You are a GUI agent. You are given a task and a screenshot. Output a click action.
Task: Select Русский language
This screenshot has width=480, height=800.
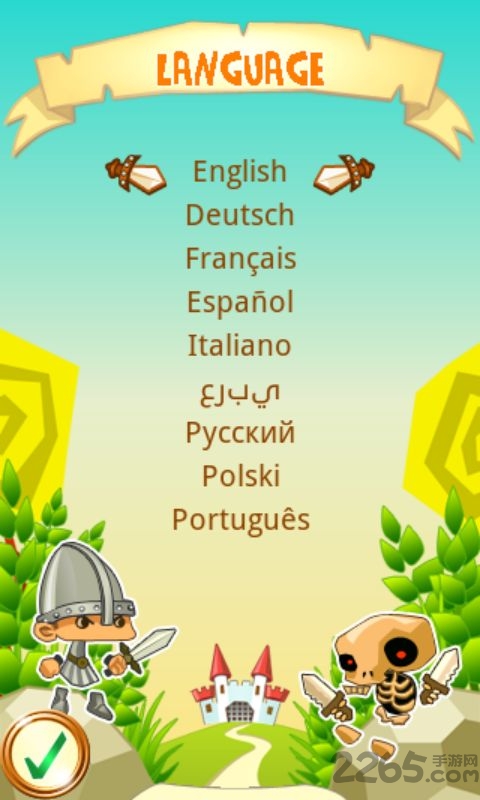240,434
